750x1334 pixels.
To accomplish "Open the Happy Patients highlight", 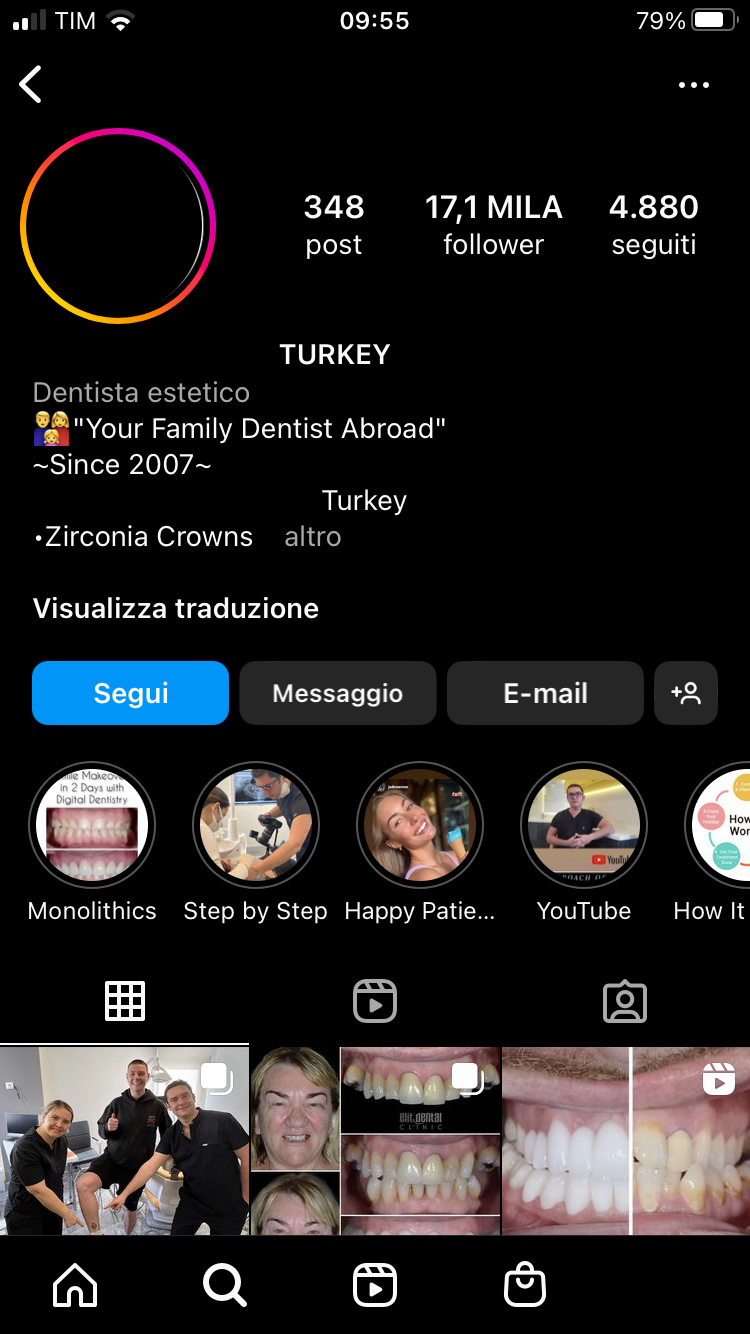I will (x=420, y=826).
